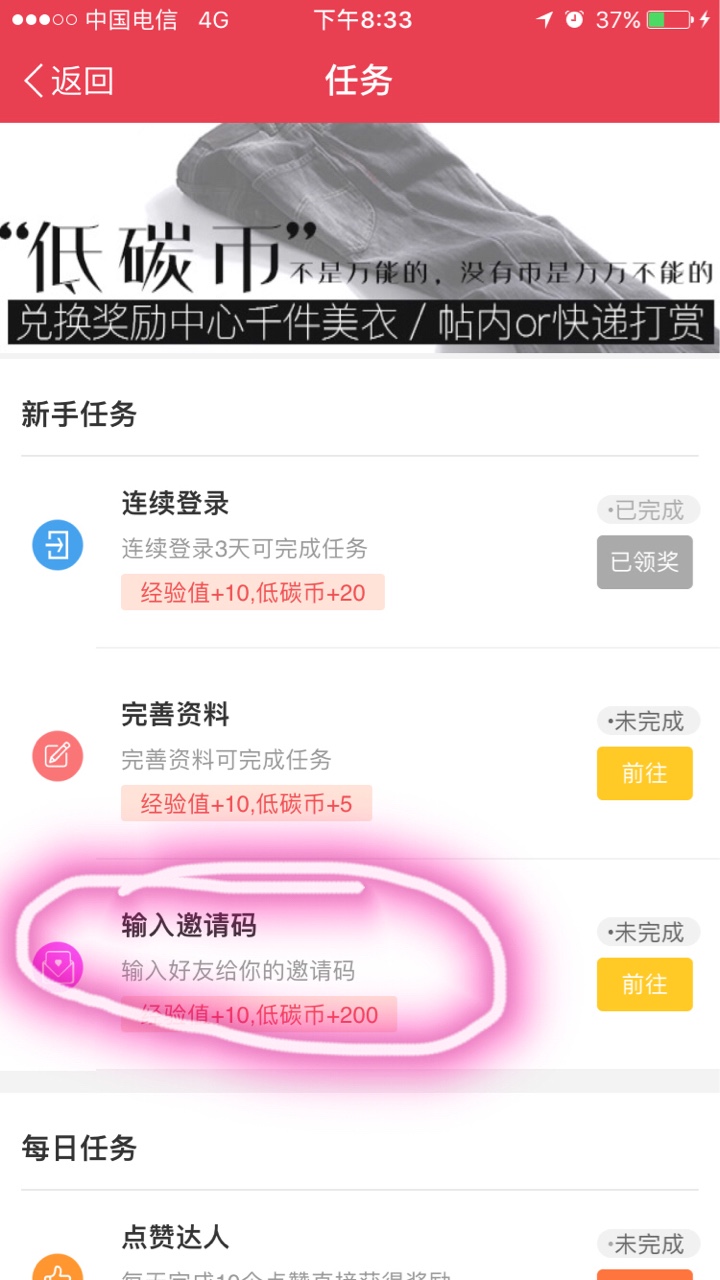The height and width of the screenshot is (1280, 720).
Task: Open the 低碳币 reward banner
Action: tap(360, 237)
